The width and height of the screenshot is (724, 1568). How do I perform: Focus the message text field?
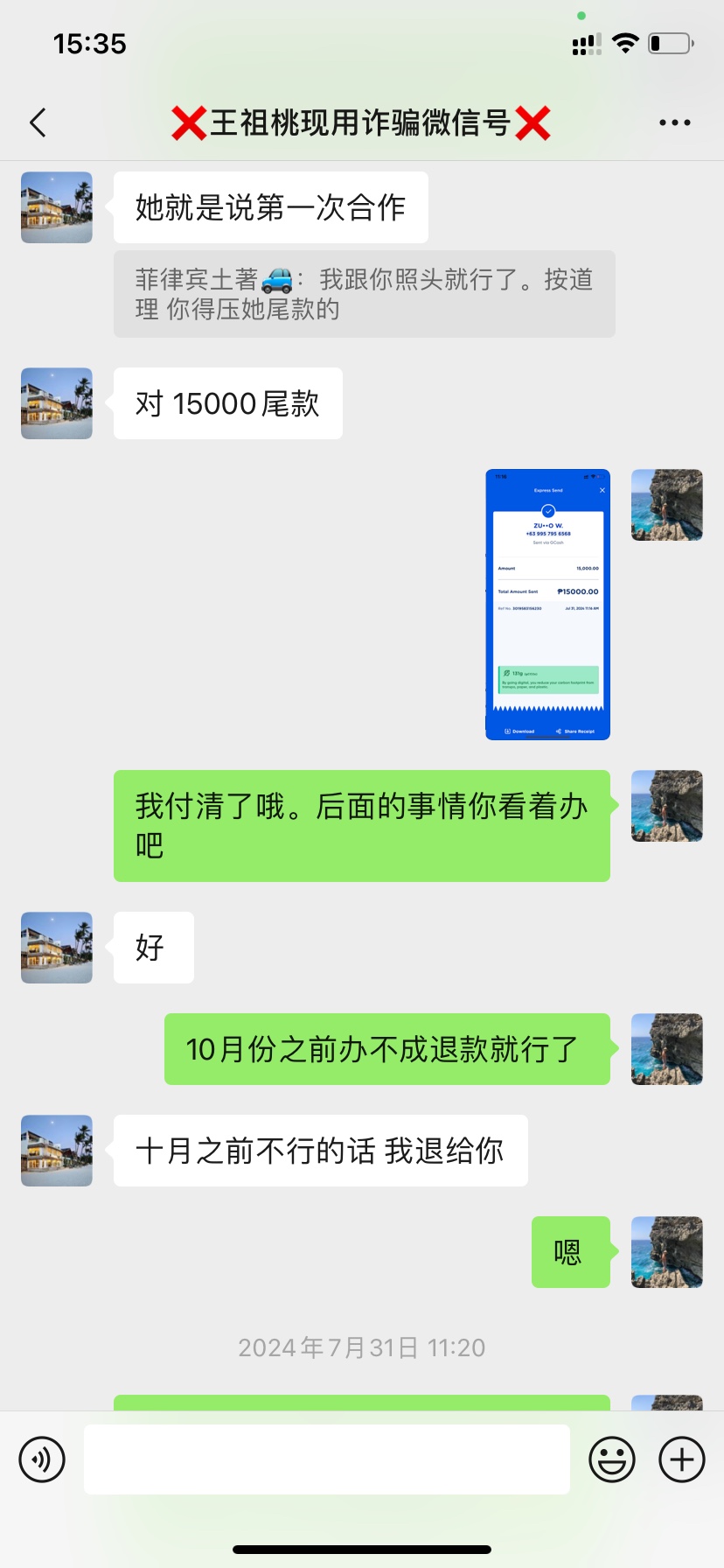326,1459
